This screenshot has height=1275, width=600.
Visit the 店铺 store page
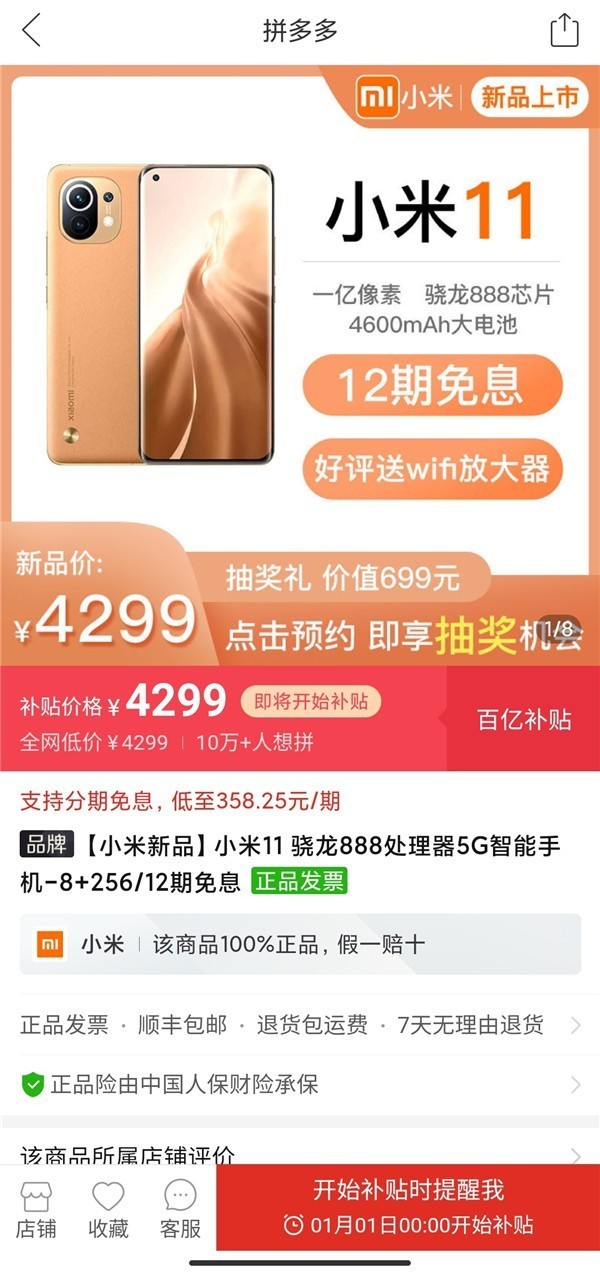click(x=36, y=1210)
